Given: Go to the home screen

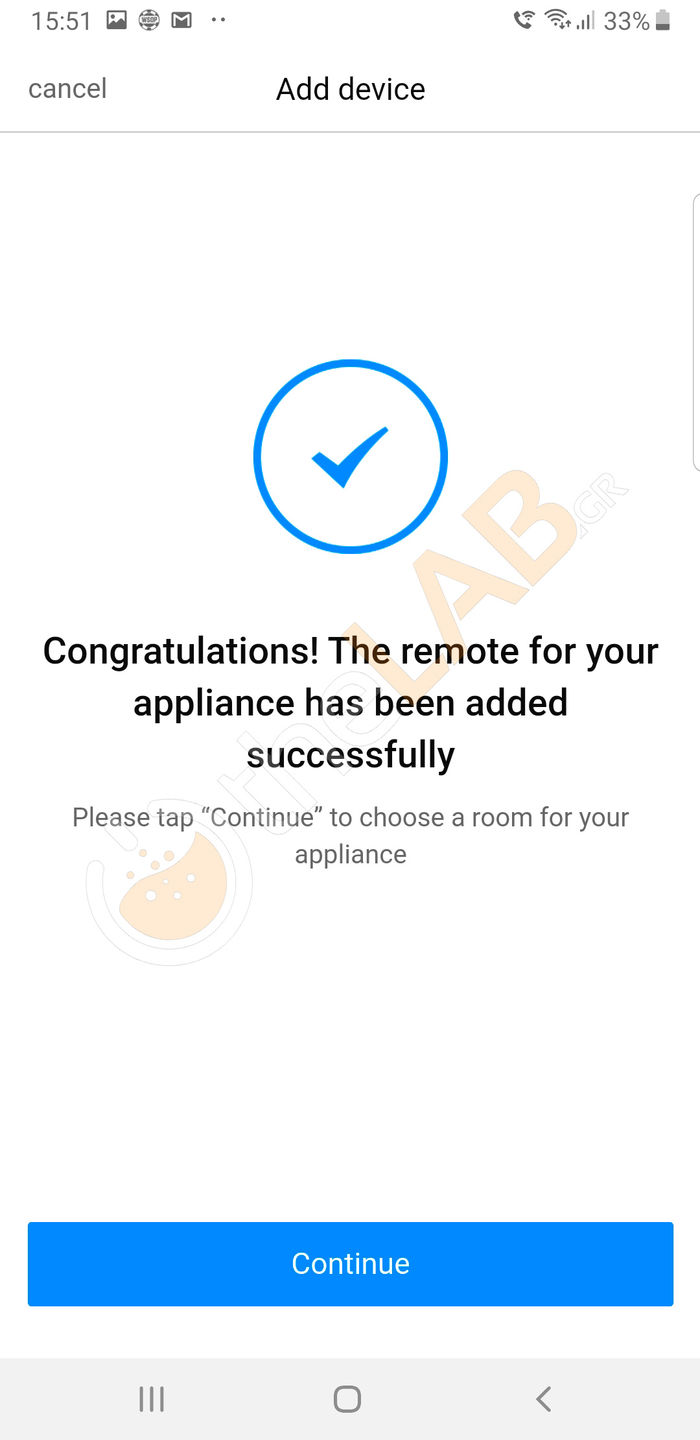Looking at the screenshot, I should pyautogui.click(x=347, y=1398).
